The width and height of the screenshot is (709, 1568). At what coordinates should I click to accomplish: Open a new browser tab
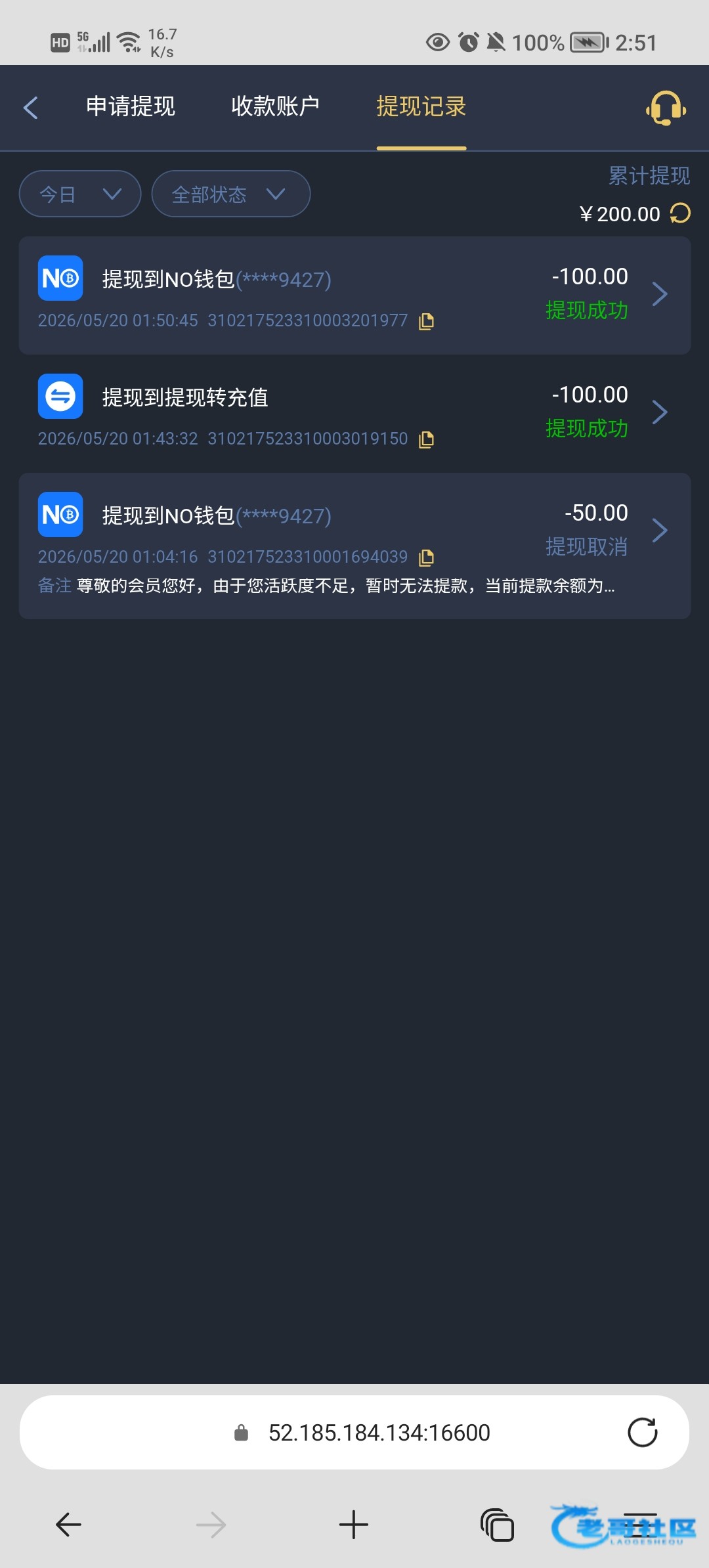coord(353,1525)
